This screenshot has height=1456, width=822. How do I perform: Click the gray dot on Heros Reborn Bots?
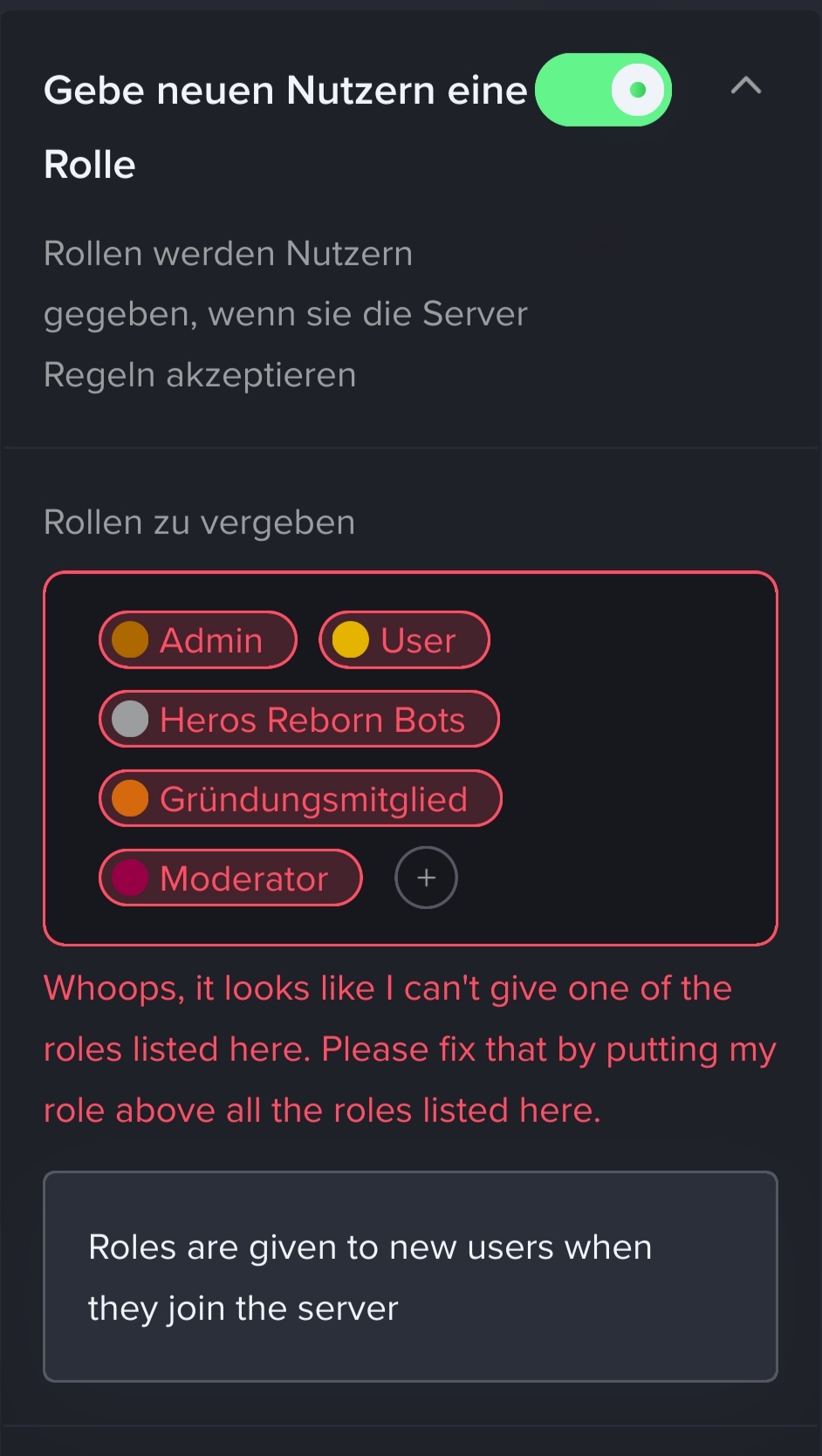(x=131, y=720)
